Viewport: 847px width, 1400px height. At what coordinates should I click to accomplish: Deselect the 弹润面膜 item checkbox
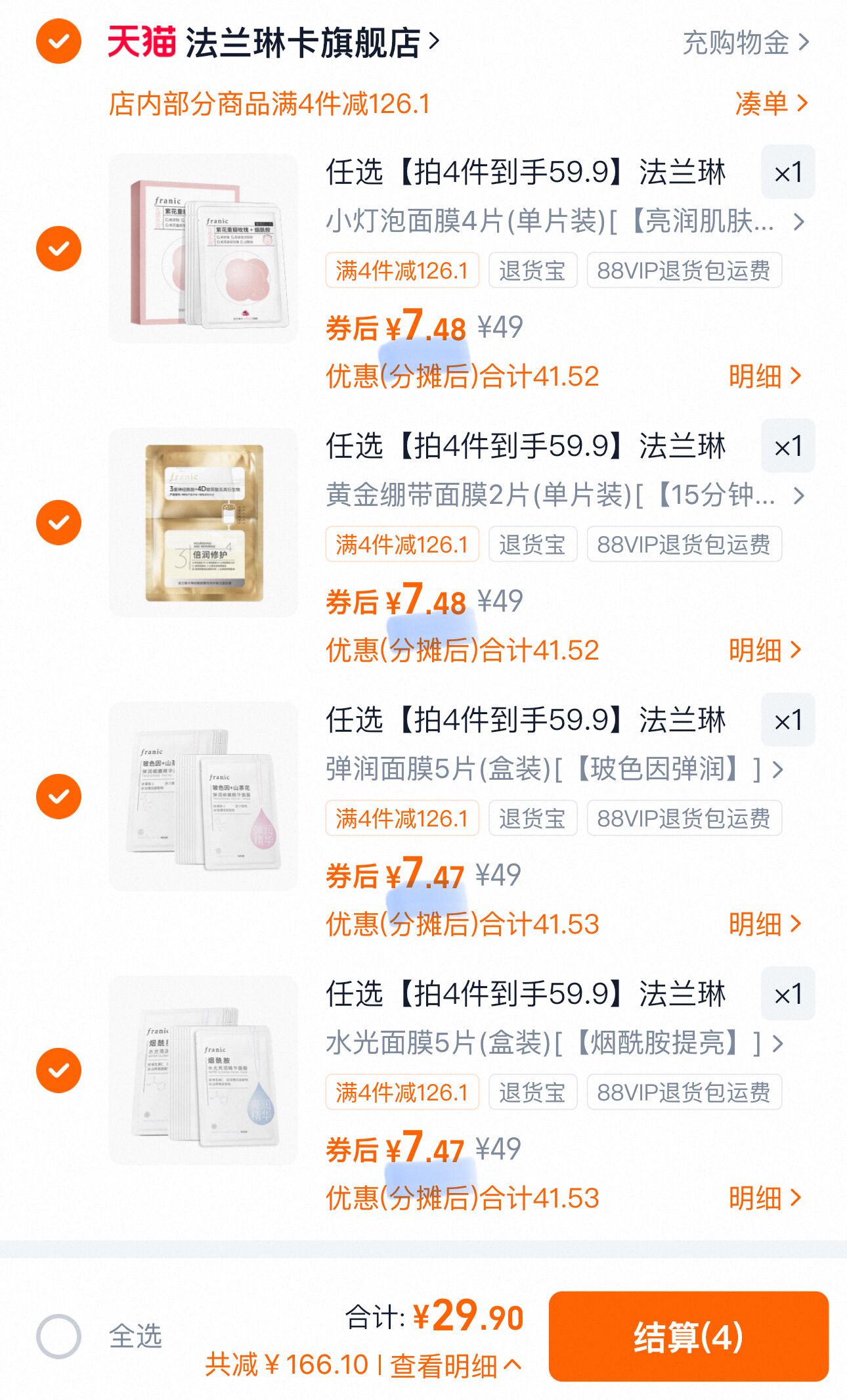coord(58,796)
